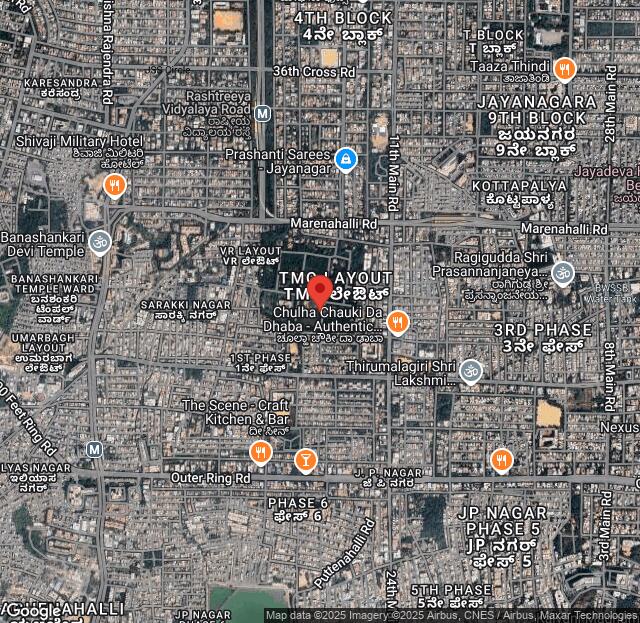Select Shivaji Military Hotel restaurant marker

[115, 185]
